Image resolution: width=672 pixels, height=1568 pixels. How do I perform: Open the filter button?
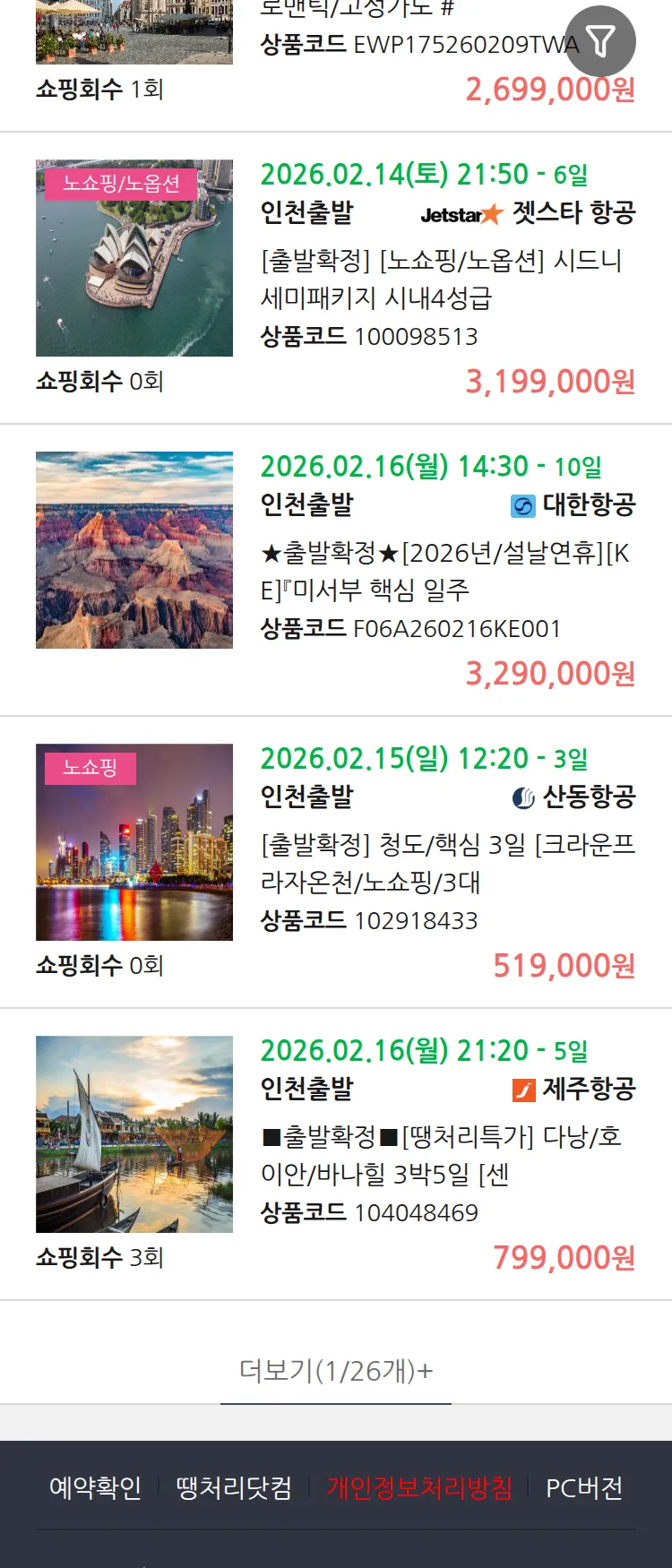(x=600, y=41)
